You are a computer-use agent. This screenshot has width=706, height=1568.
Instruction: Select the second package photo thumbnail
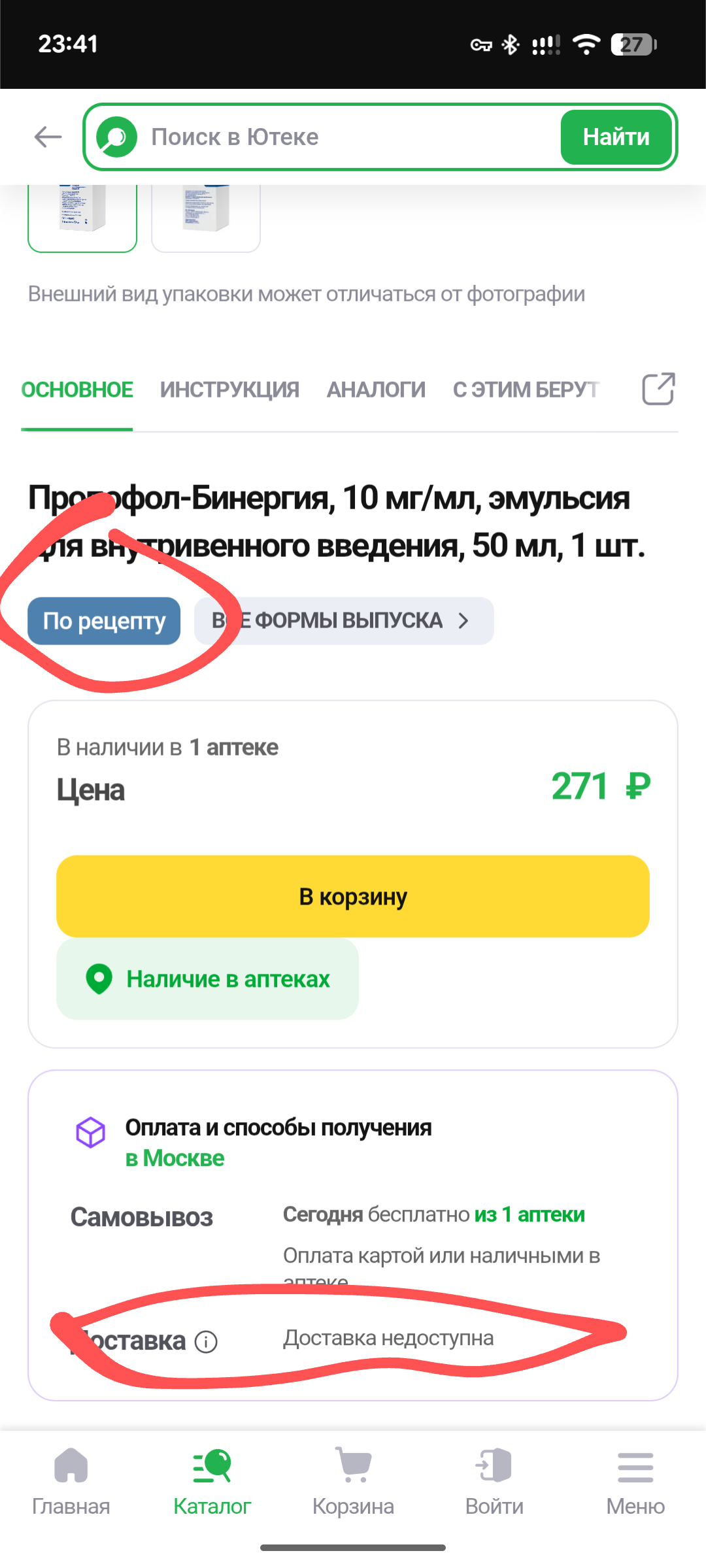pos(206,216)
